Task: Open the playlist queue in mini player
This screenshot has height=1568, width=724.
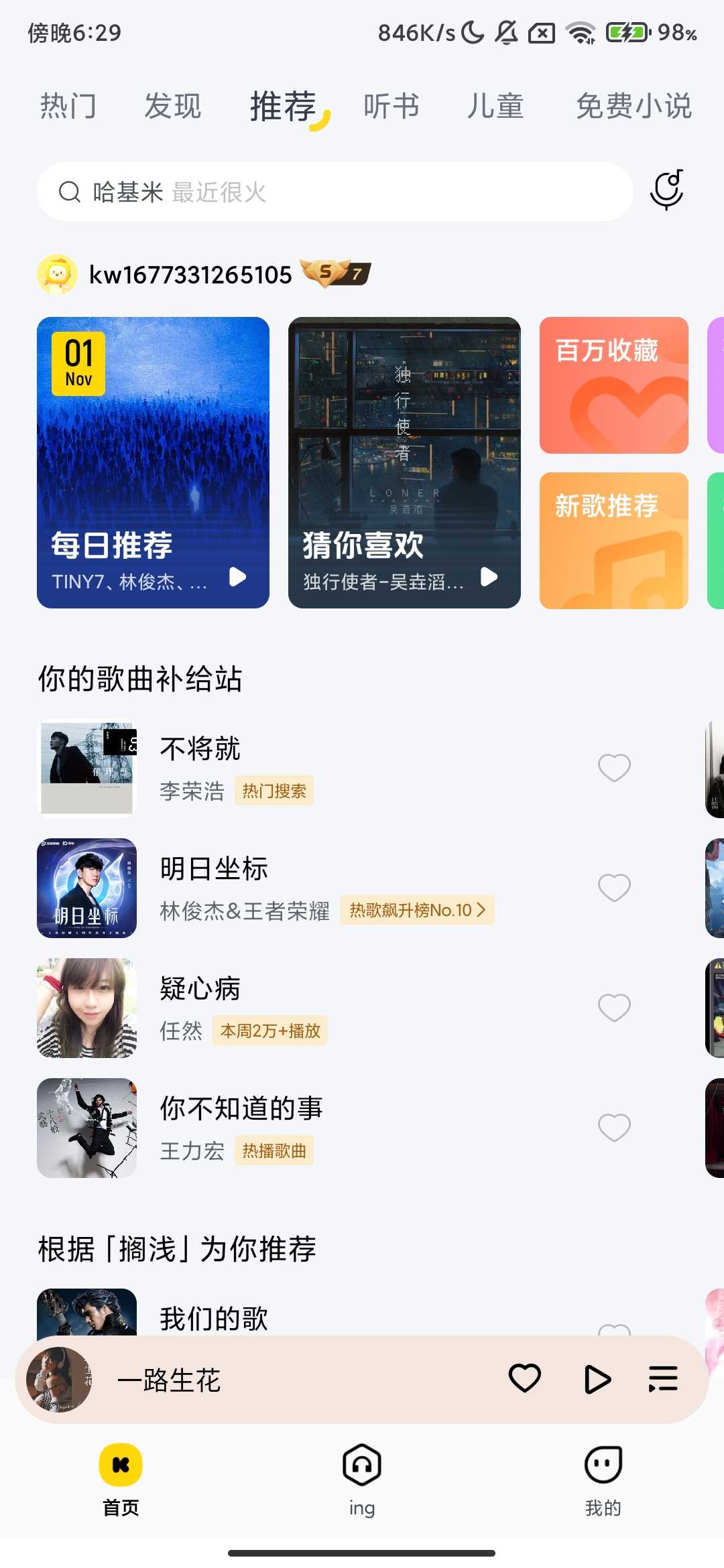Action: (x=663, y=1380)
